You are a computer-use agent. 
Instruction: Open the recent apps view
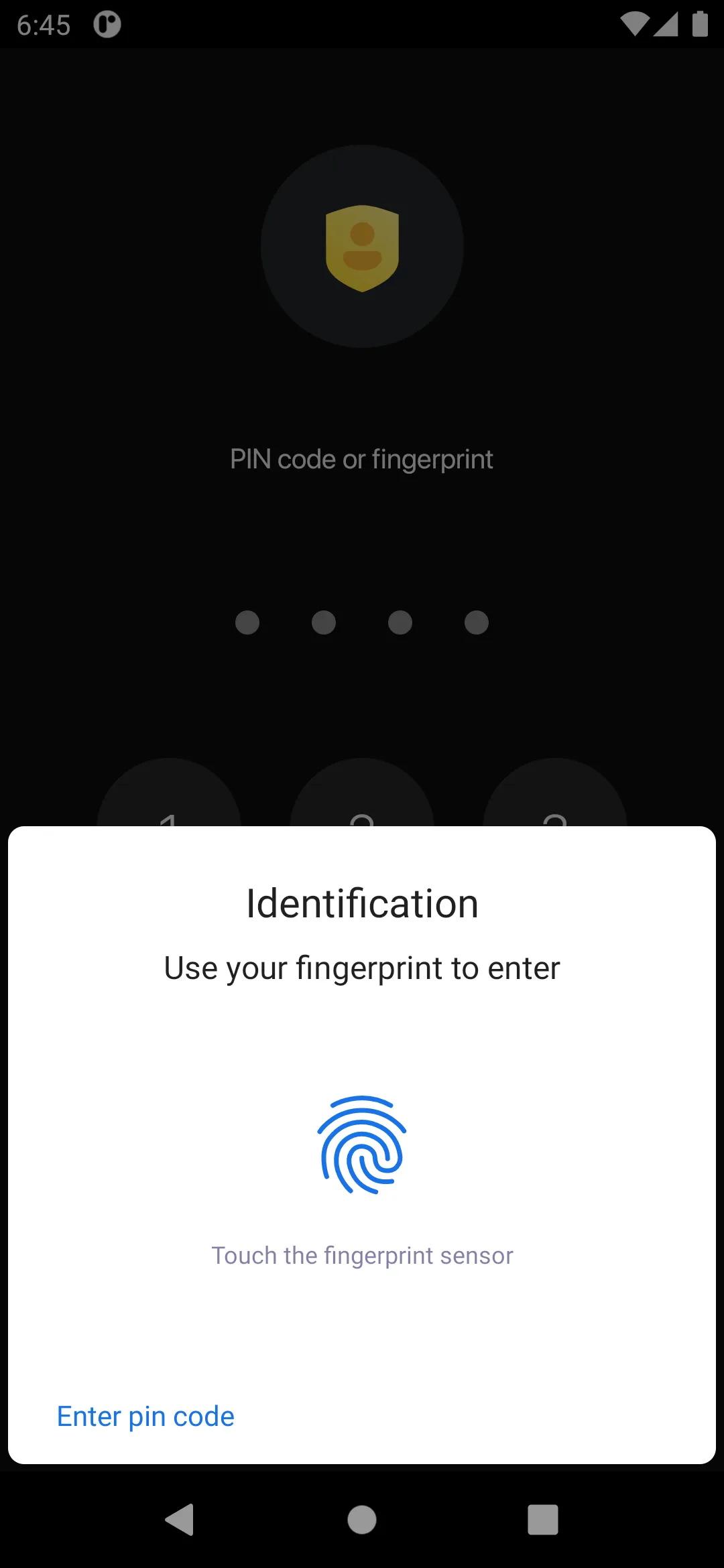tap(543, 1519)
